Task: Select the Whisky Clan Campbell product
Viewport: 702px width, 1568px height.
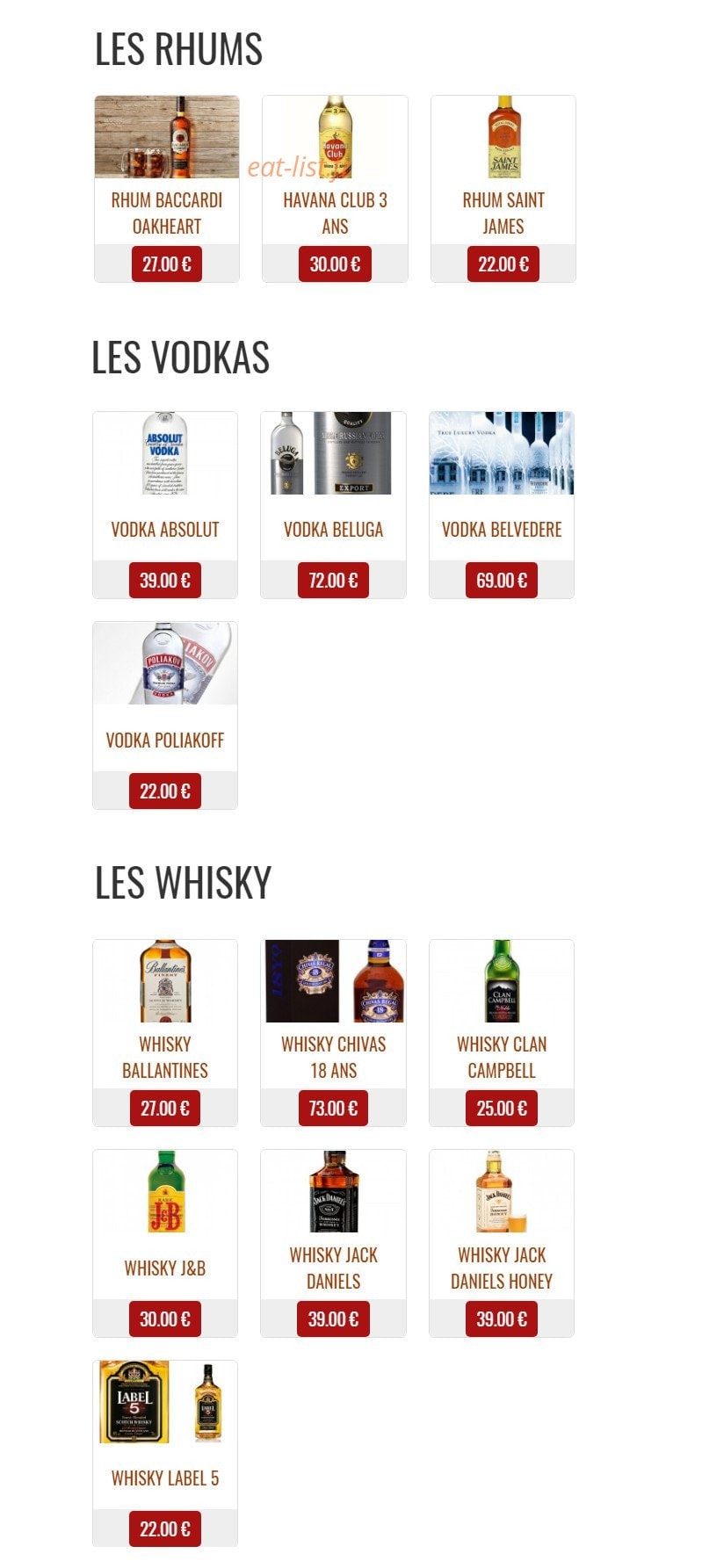Action: pos(502,1033)
